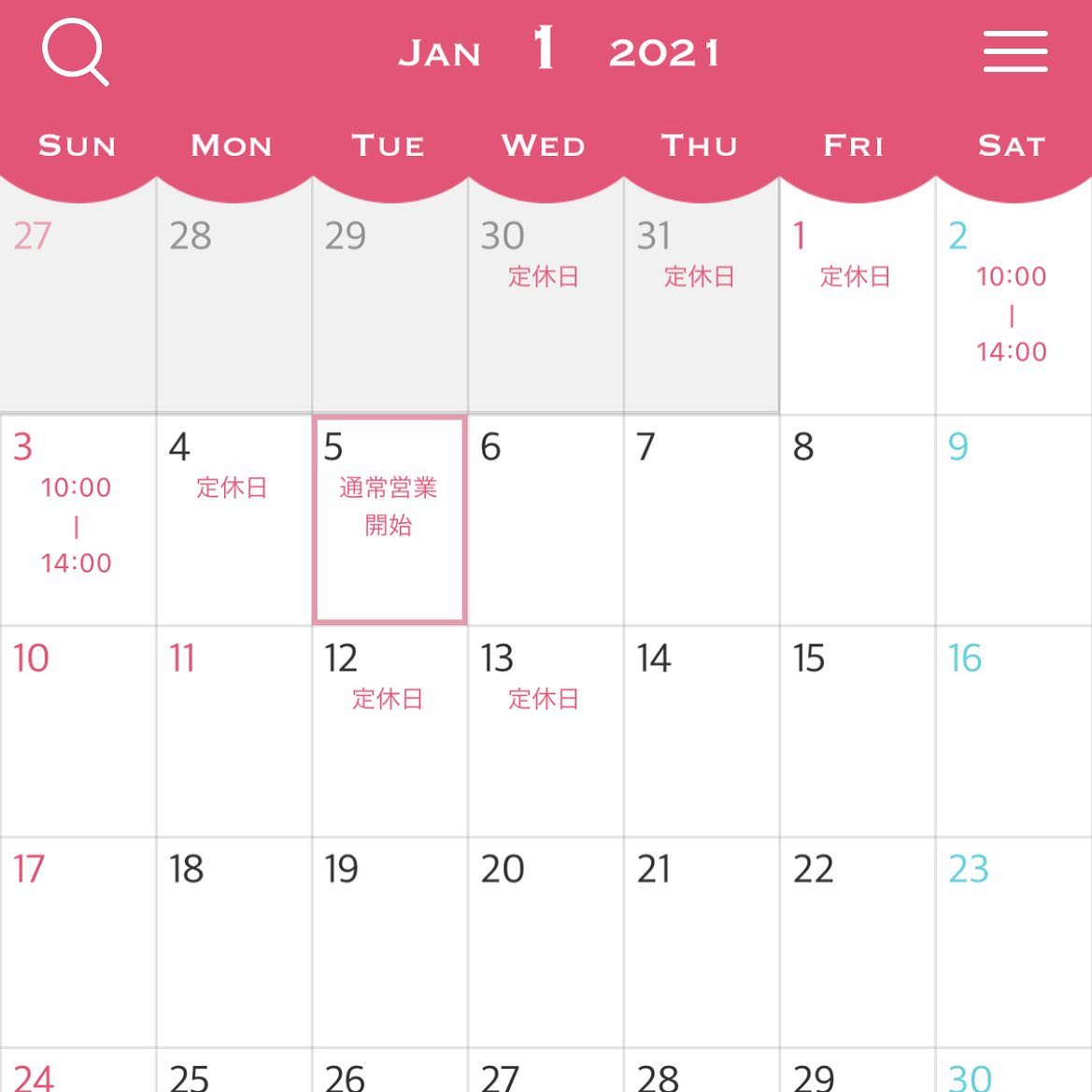1092x1092 pixels.
Task: Select Friday January 1
Action: [x=857, y=308]
